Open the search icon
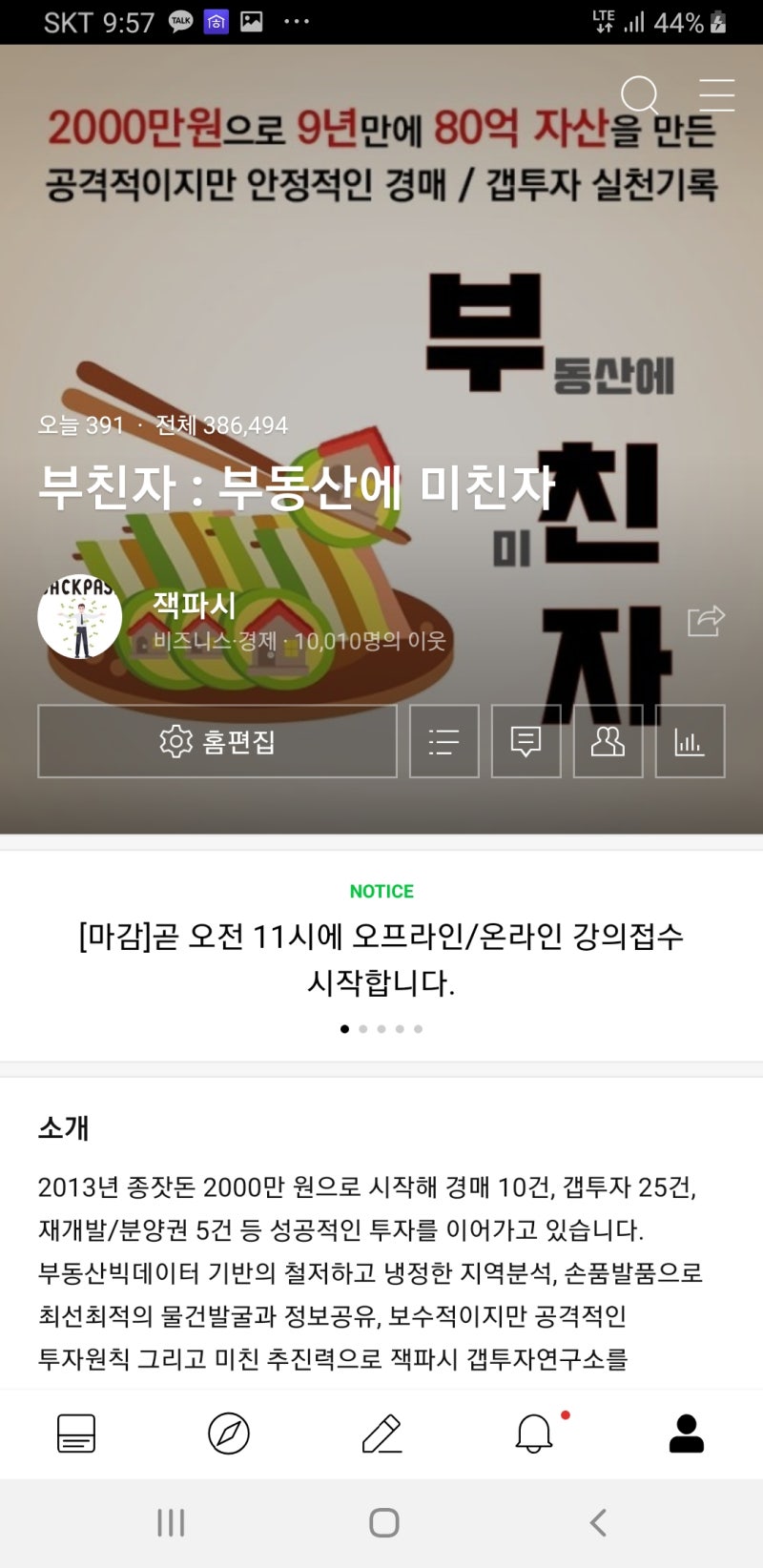 tap(639, 95)
